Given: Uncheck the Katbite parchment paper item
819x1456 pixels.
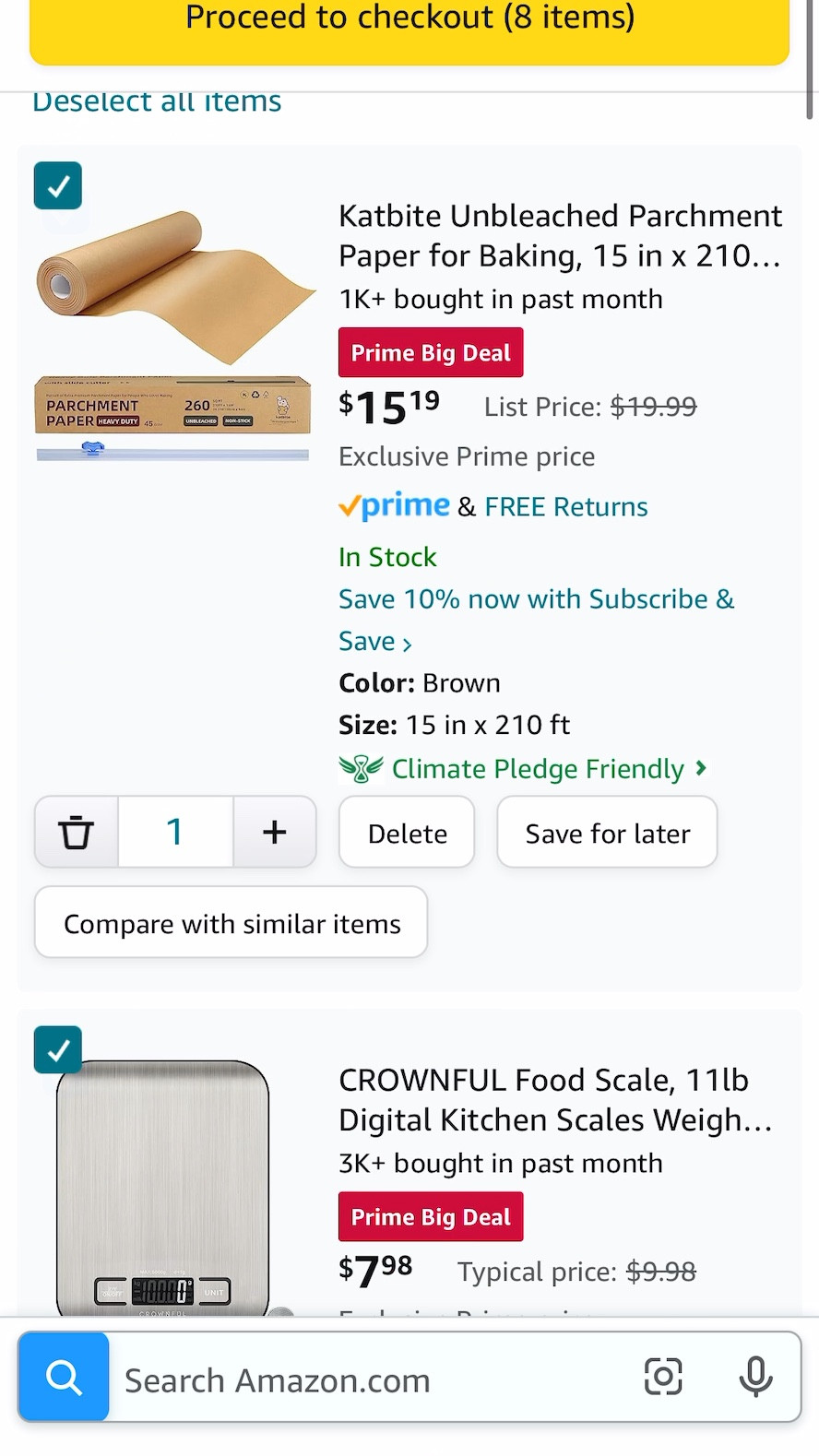Looking at the screenshot, I should click(57, 185).
